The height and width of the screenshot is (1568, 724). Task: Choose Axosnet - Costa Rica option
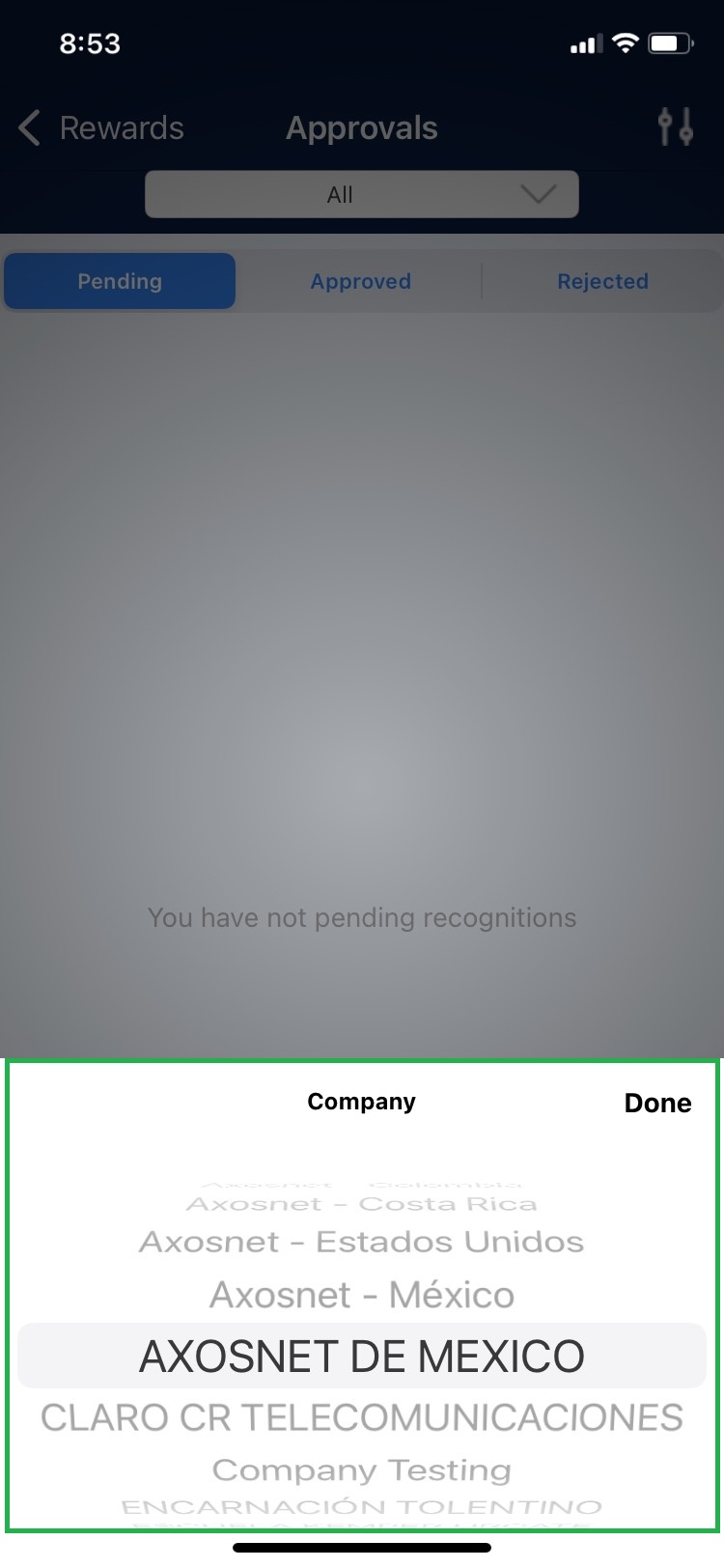coord(362,1204)
